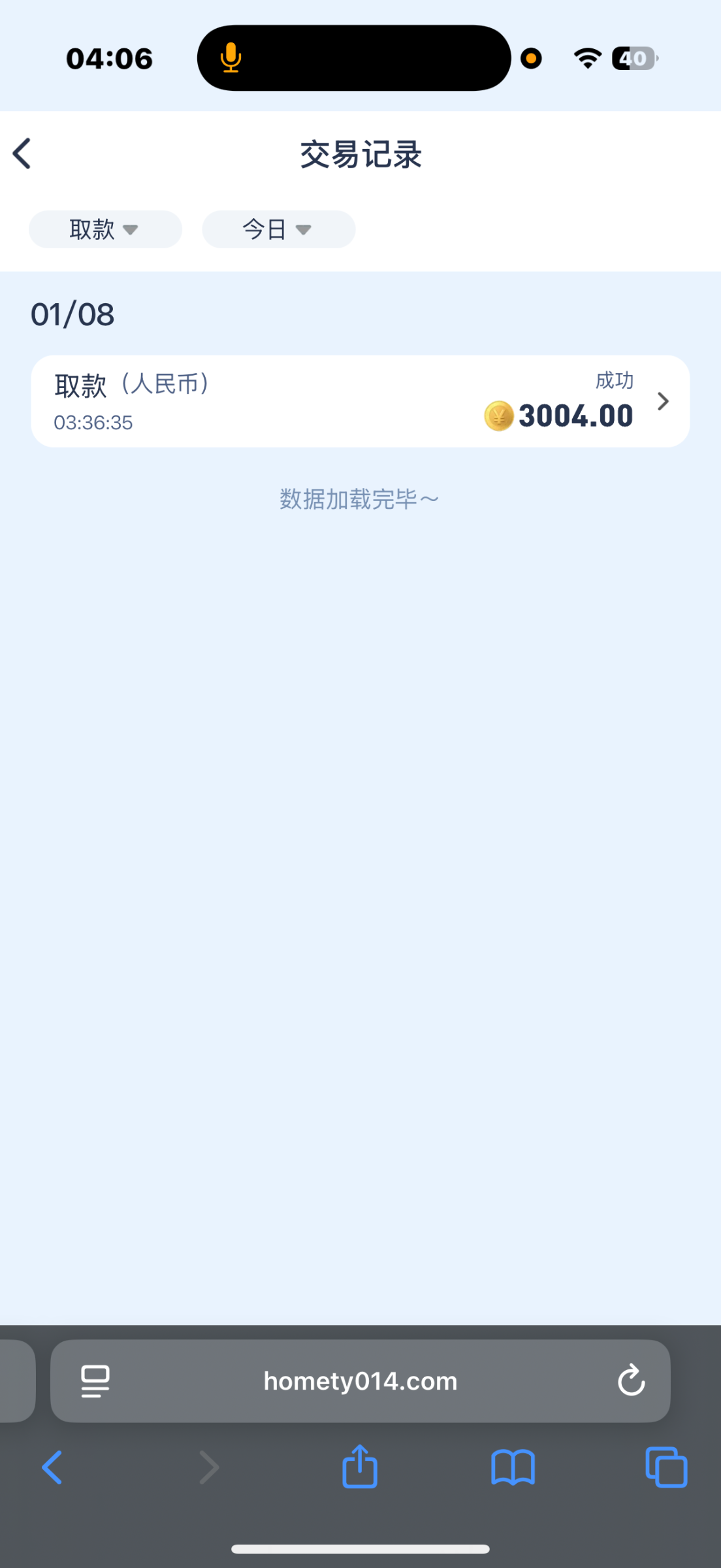Open the Bookmarks icon at the bottom
Image resolution: width=721 pixels, height=1568 pixels.
[x=513, y=1467]
